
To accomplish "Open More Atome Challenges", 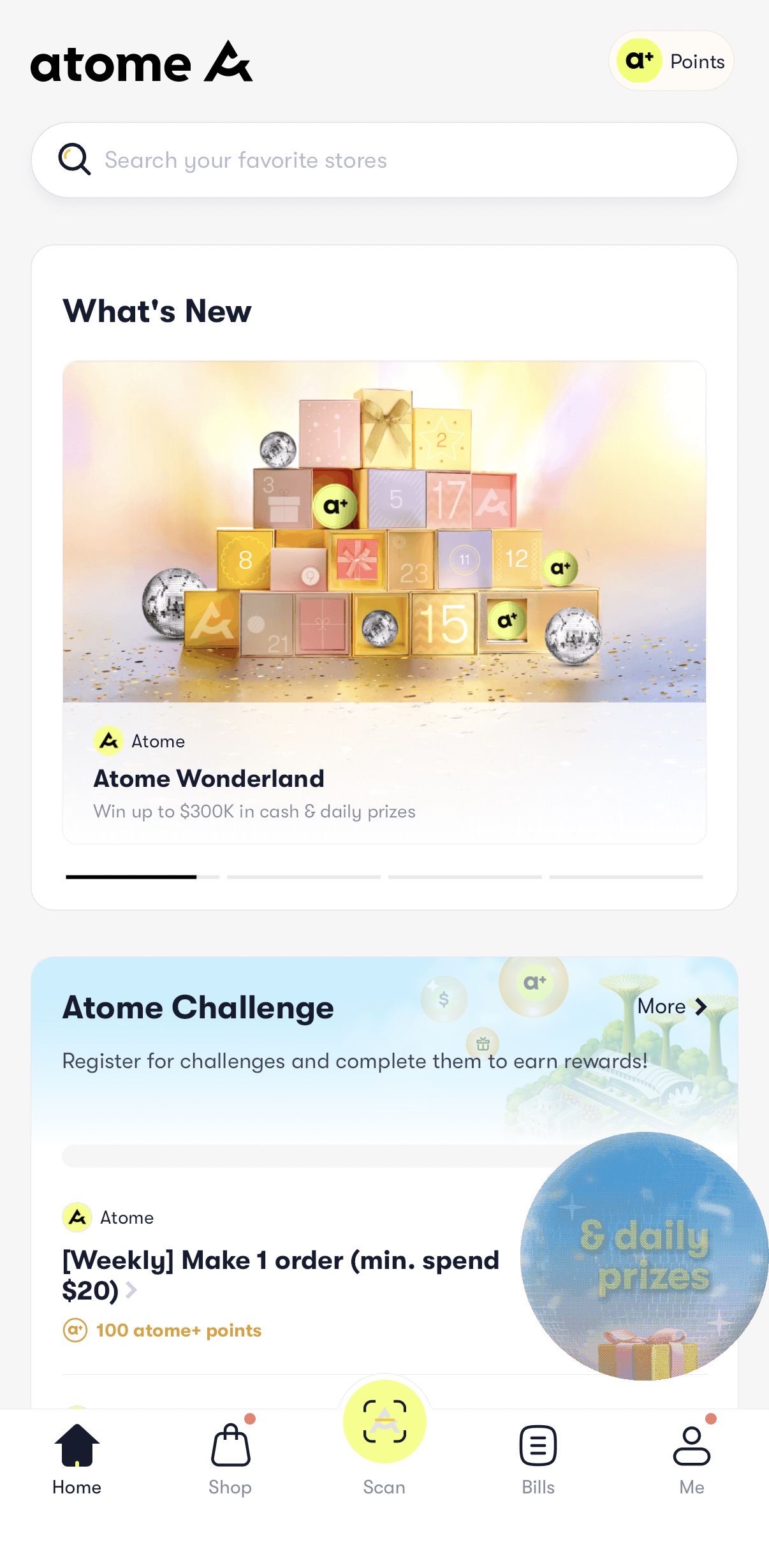I will click(x=672, y=1006).
